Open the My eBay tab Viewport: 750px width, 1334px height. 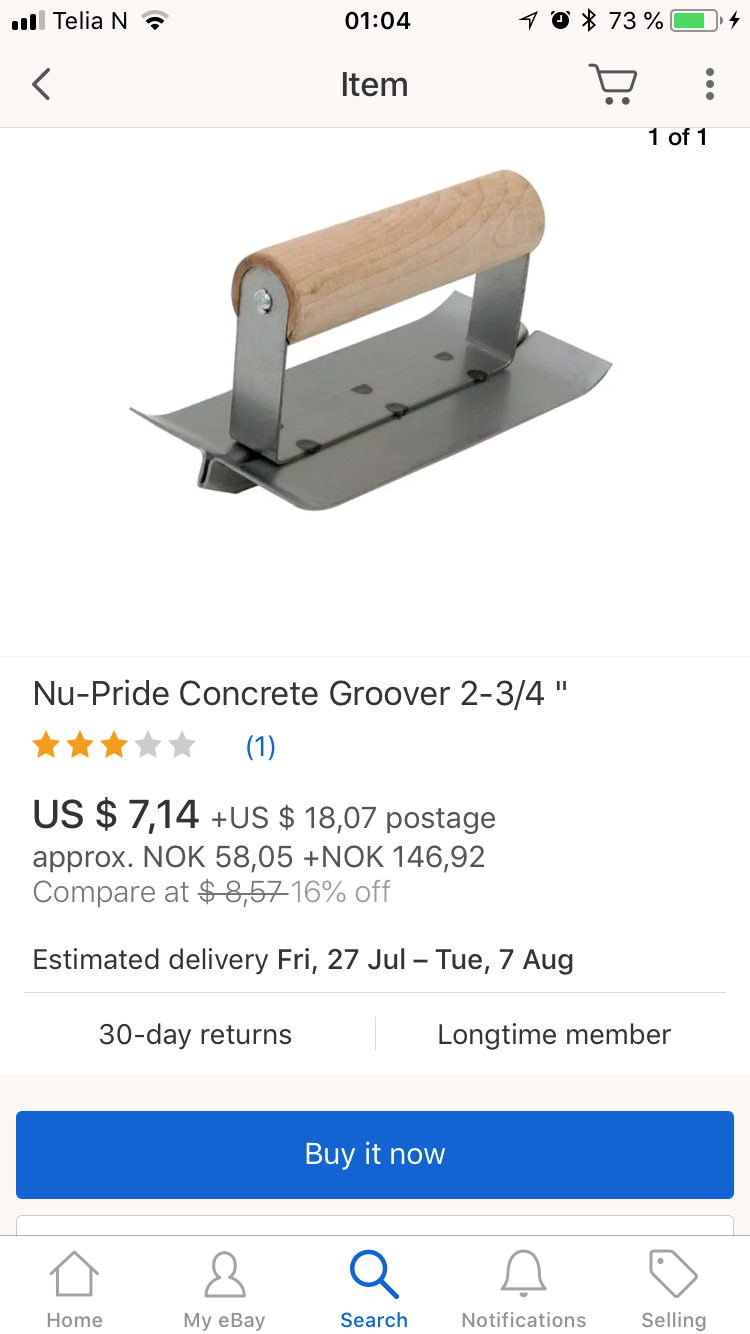click(225, 1288)
